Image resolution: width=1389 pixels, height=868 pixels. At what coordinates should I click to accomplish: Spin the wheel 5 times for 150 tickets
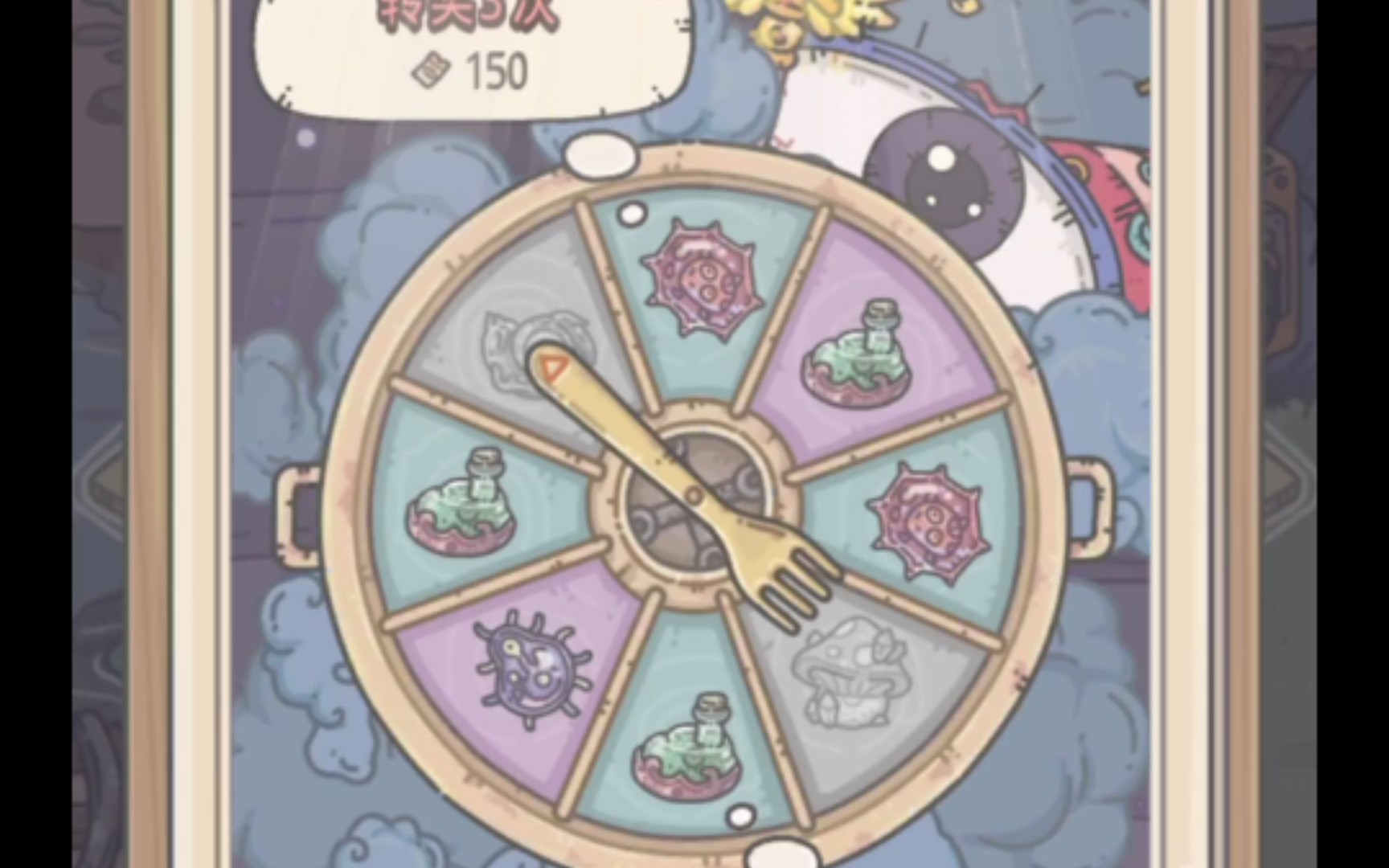[x=473, y=50]
